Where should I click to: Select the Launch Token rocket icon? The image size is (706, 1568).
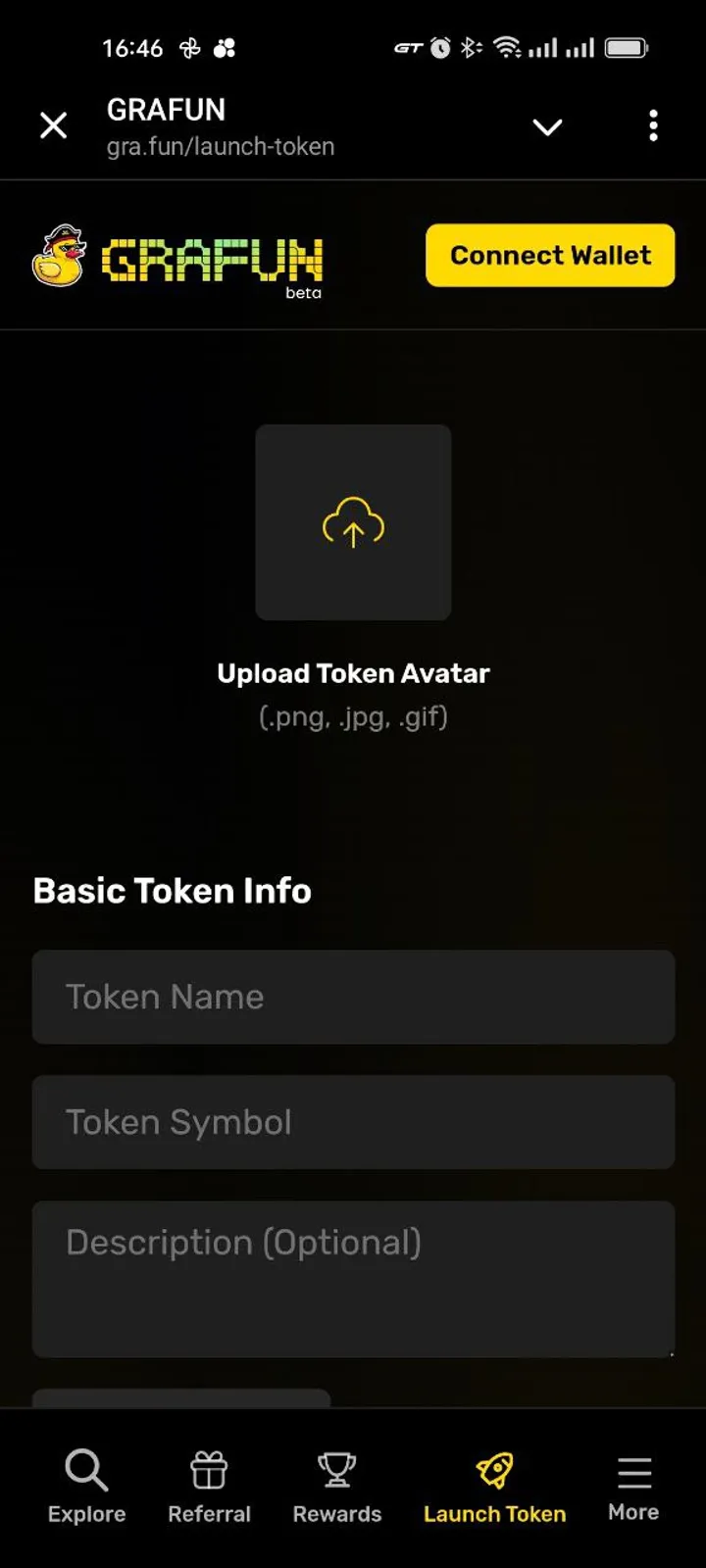pyautogui.click(x=494, y=1469)
